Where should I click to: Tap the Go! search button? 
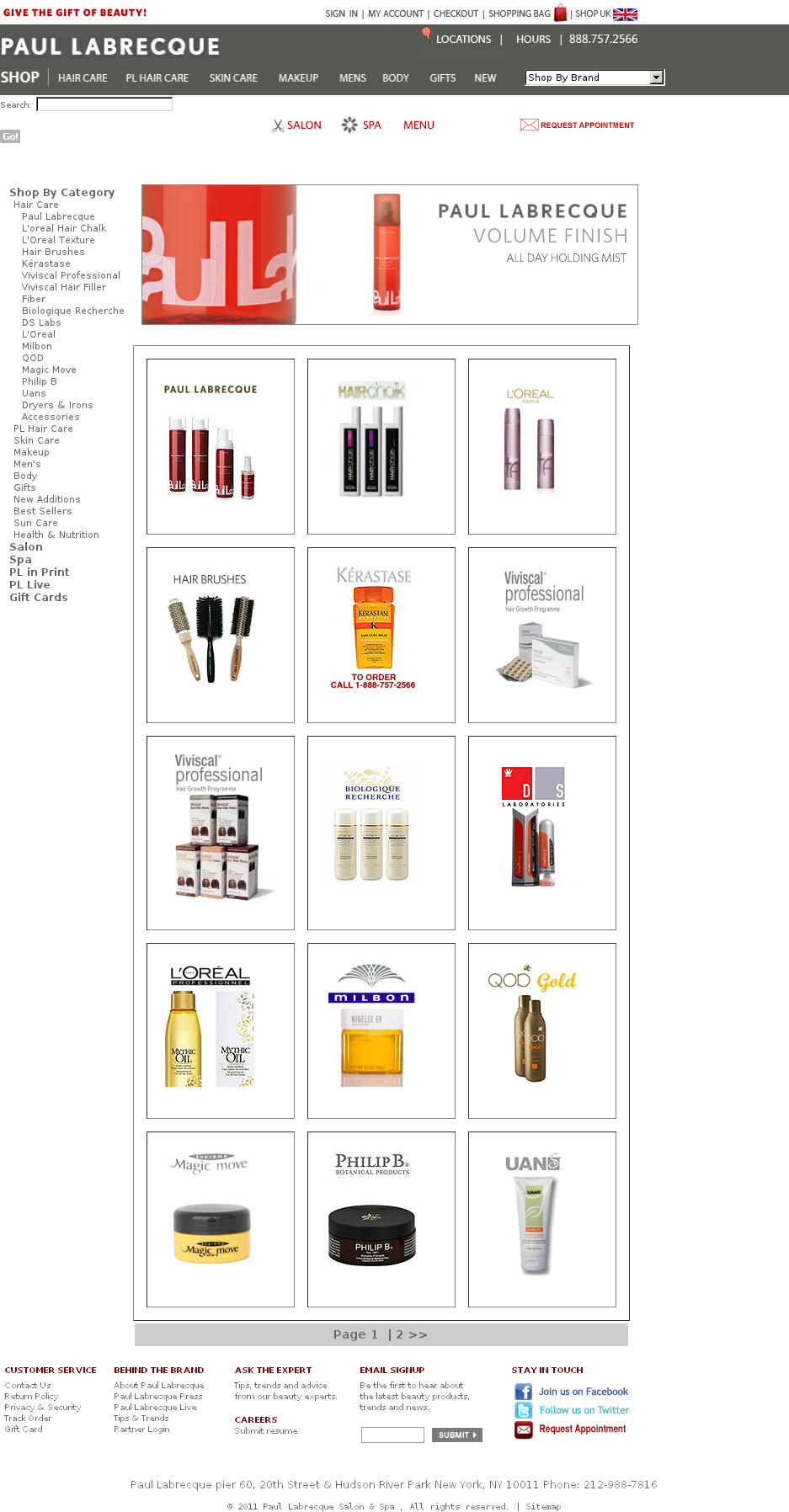pos(10,136)
